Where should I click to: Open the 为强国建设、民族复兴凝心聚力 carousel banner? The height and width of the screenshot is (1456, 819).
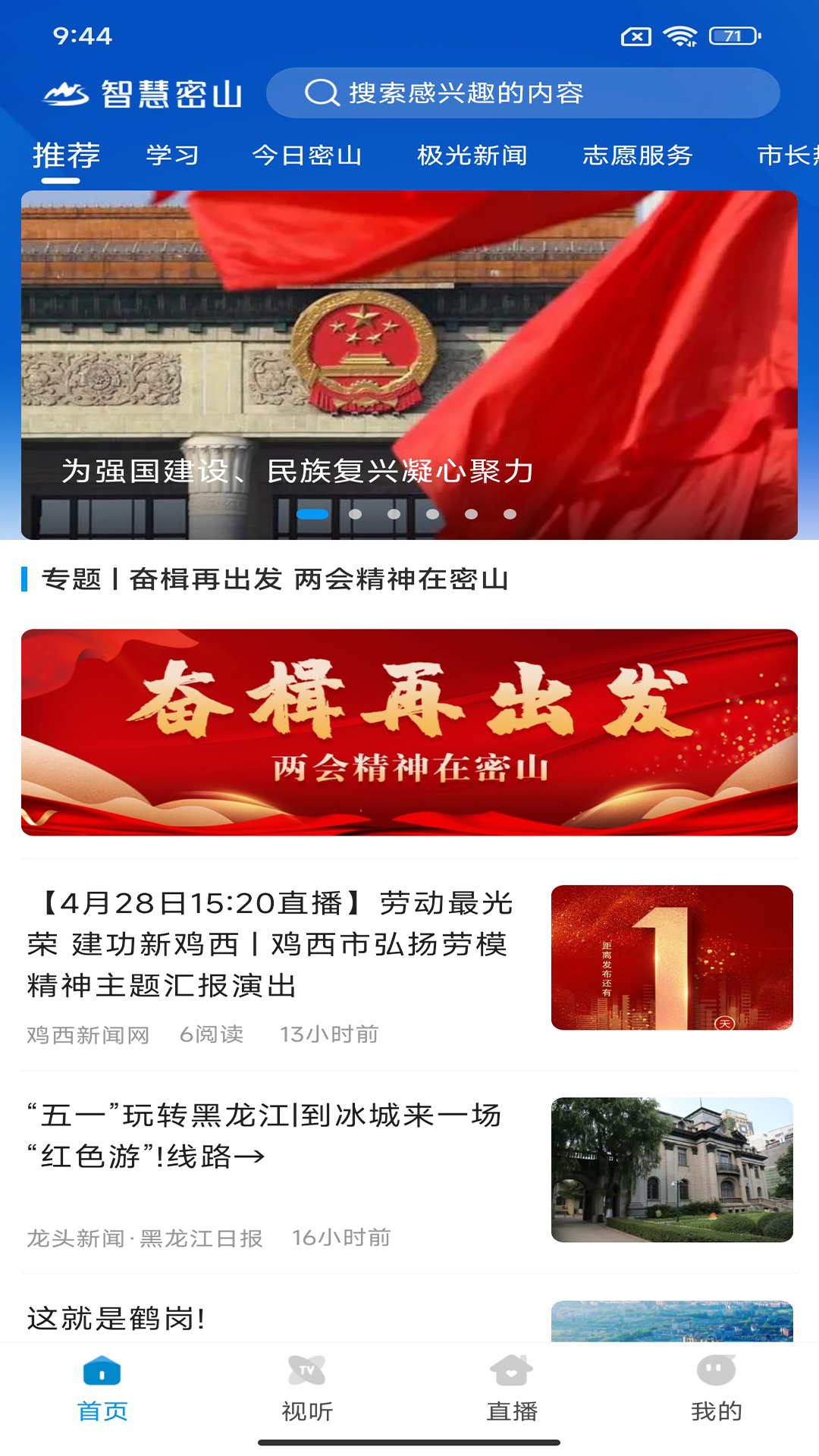click(x=409, y=365)
